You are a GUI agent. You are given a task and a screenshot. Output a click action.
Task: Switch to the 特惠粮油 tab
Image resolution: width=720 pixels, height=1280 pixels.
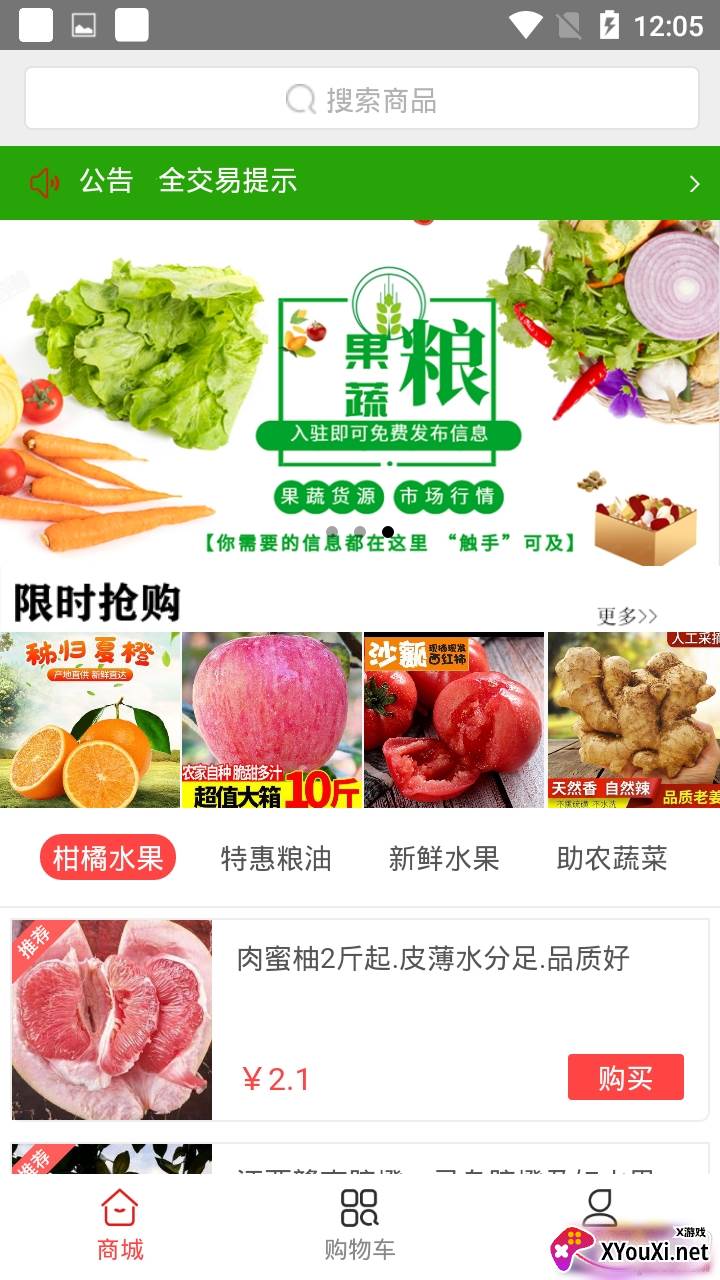276,858
